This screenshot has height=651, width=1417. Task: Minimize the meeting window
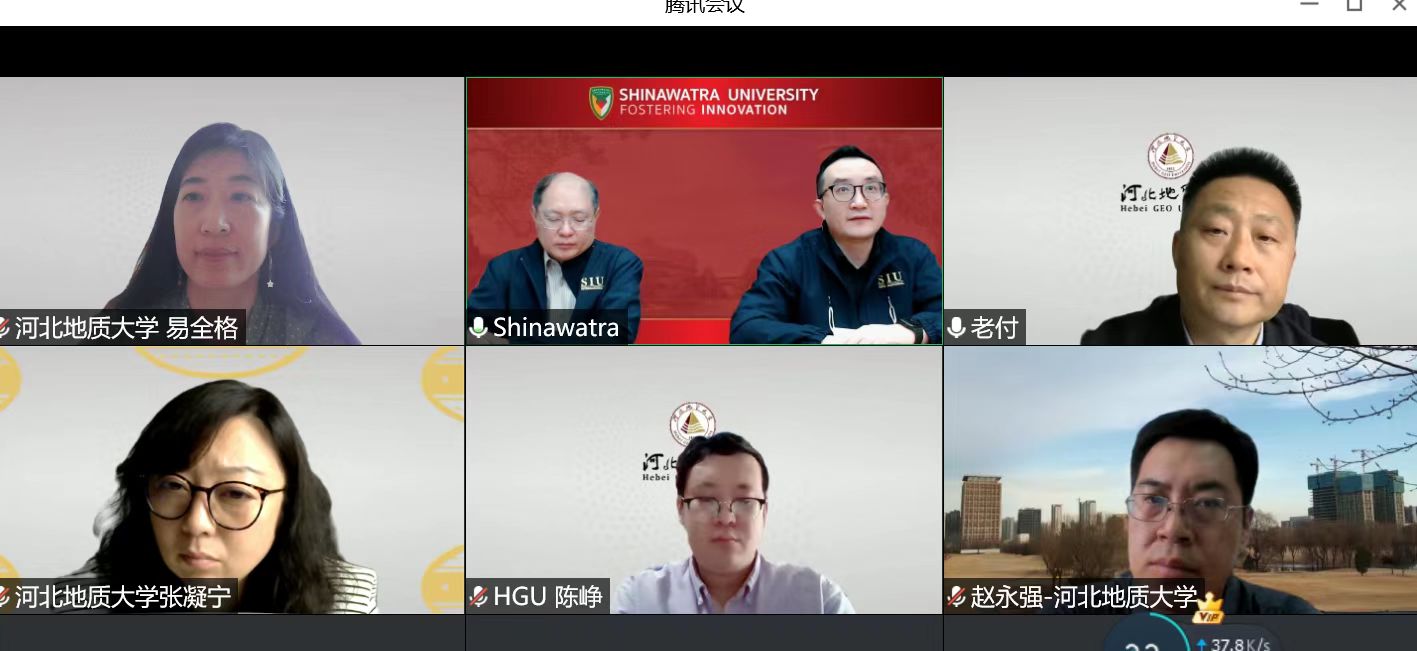(1309, 5)
